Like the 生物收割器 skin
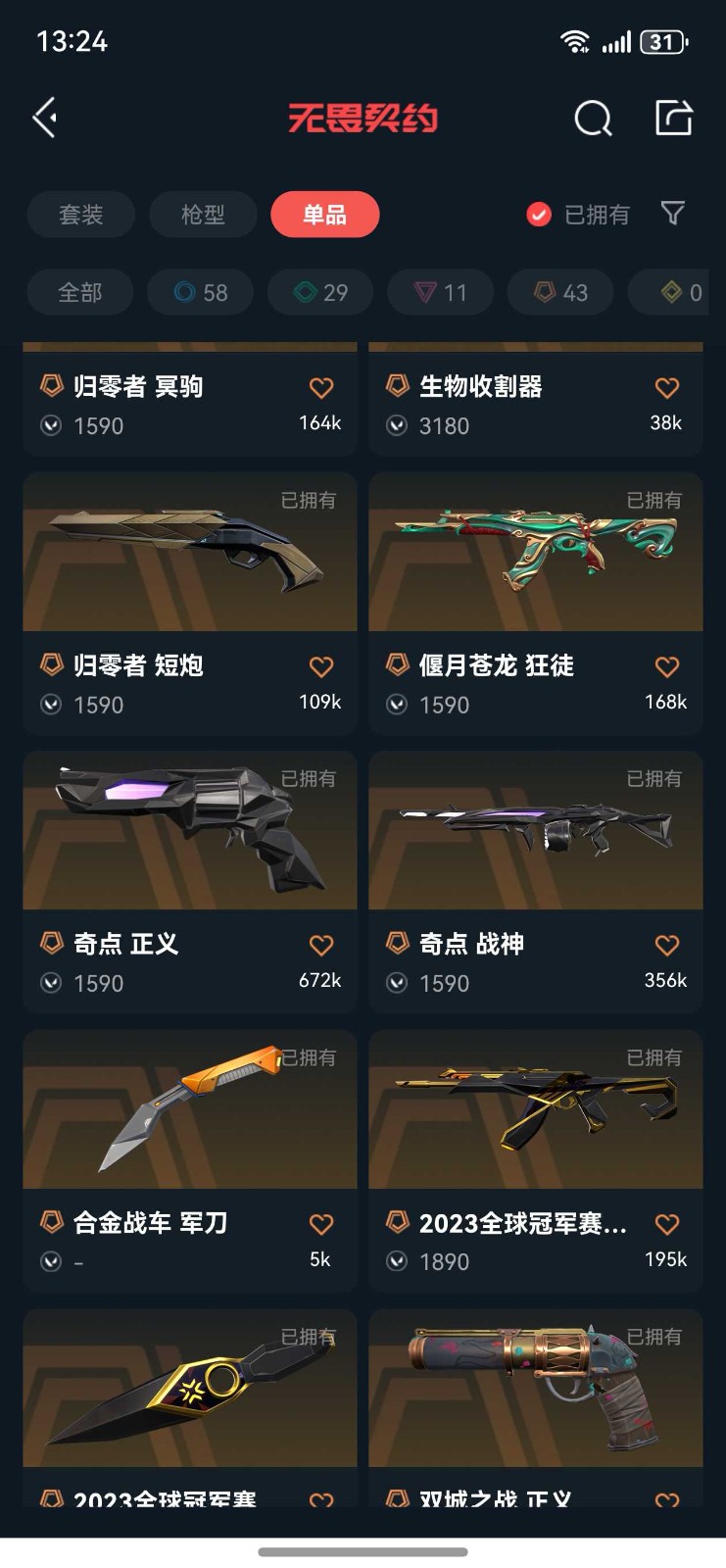 click(x=667, y=388)
